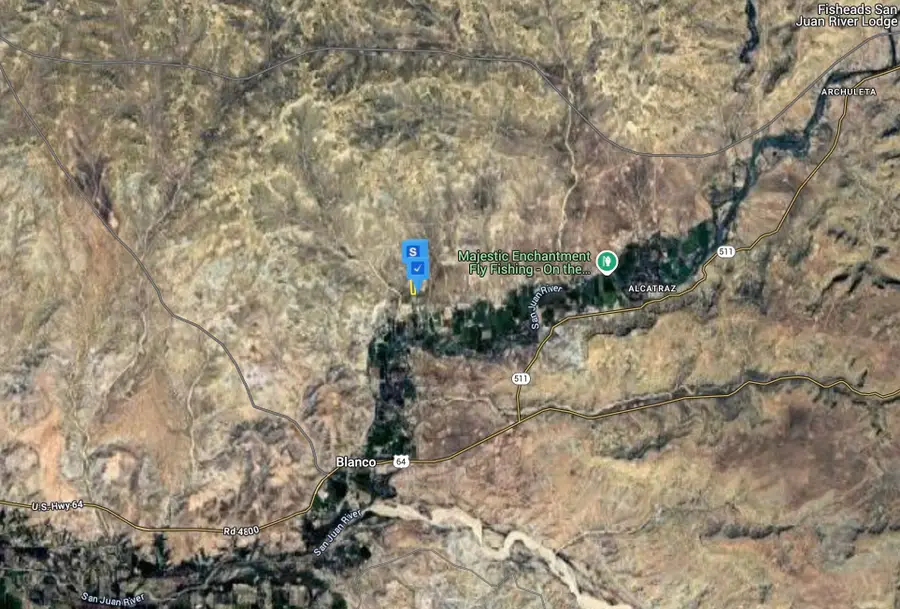Screen dimensions: 900x609
Task: Open the Majestic Enchantment Fly Fishing pin
Action: click(607, 260)
